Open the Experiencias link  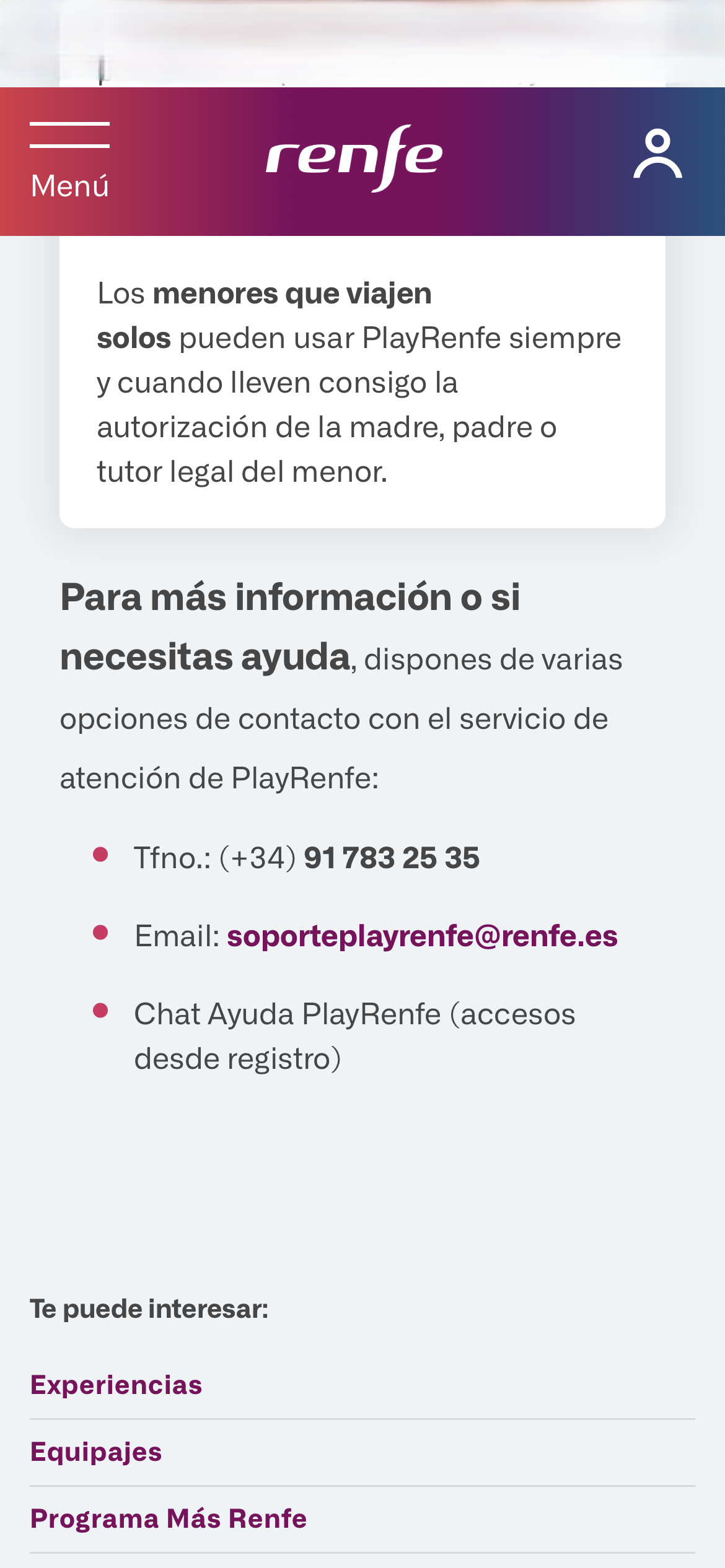[116, 1385]
